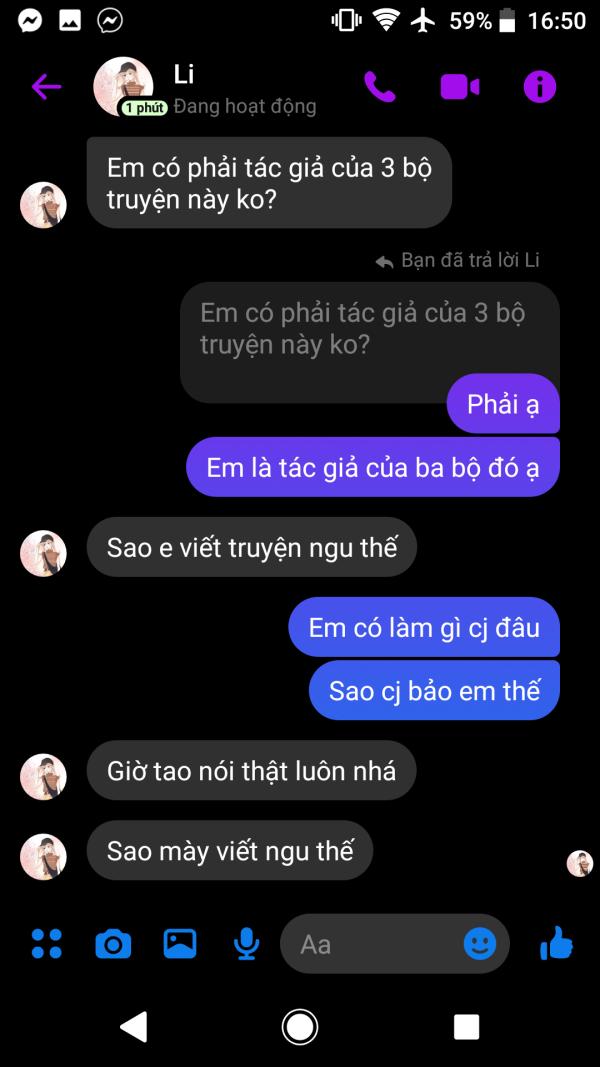The image size is (600, 1067).
Task: Open the emoji picker in message field
Action: tap(480, 944)
